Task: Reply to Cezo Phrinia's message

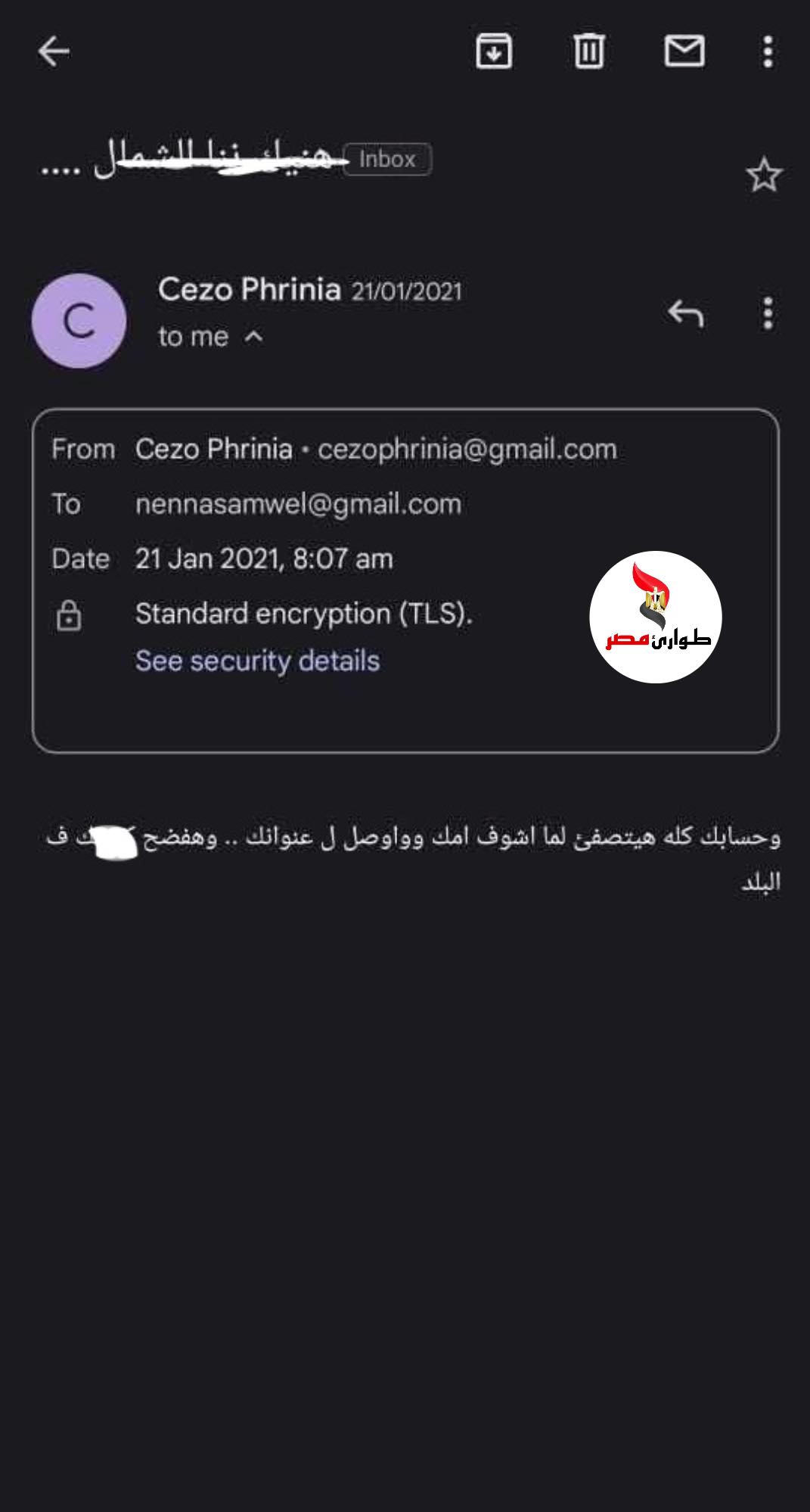Action: 685,313
